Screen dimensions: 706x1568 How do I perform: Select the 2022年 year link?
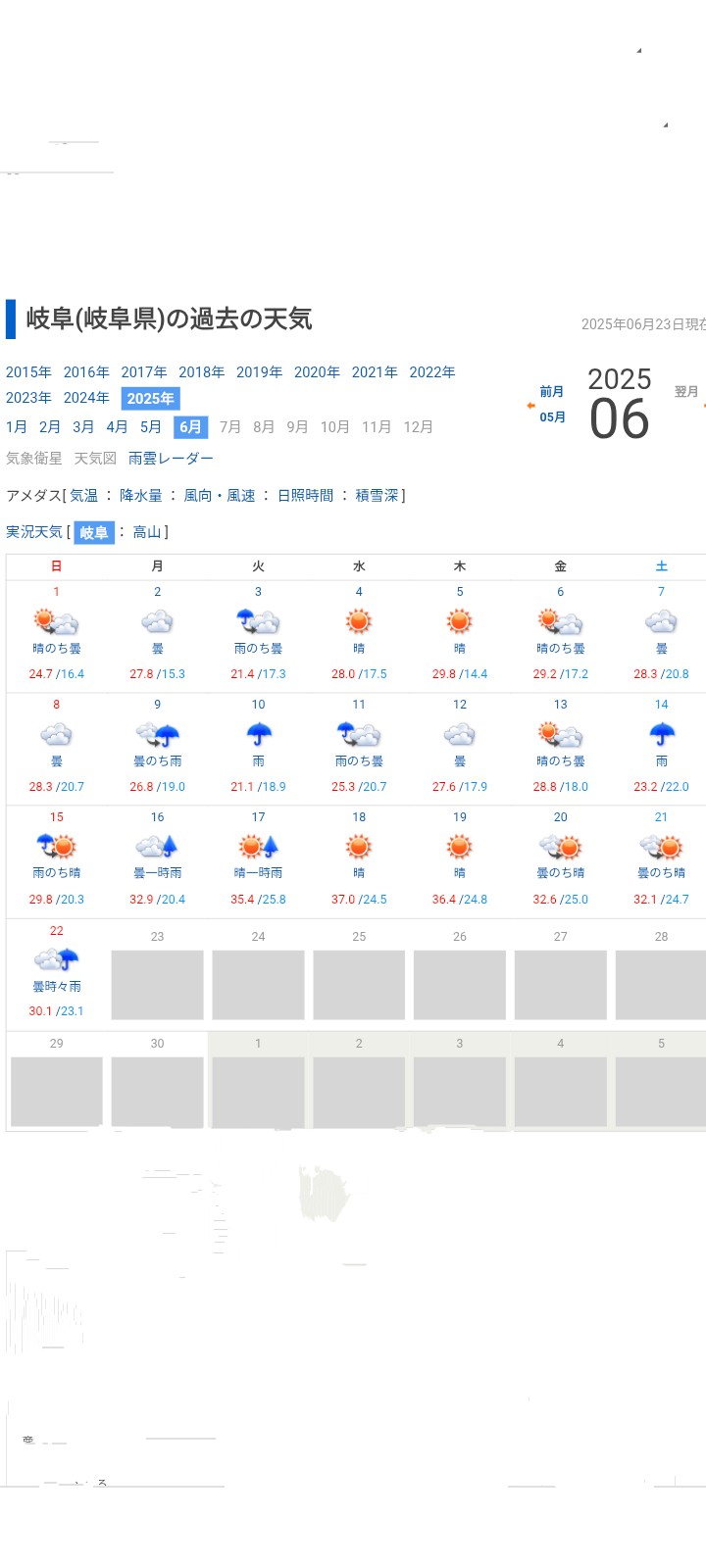coord(432,372)
